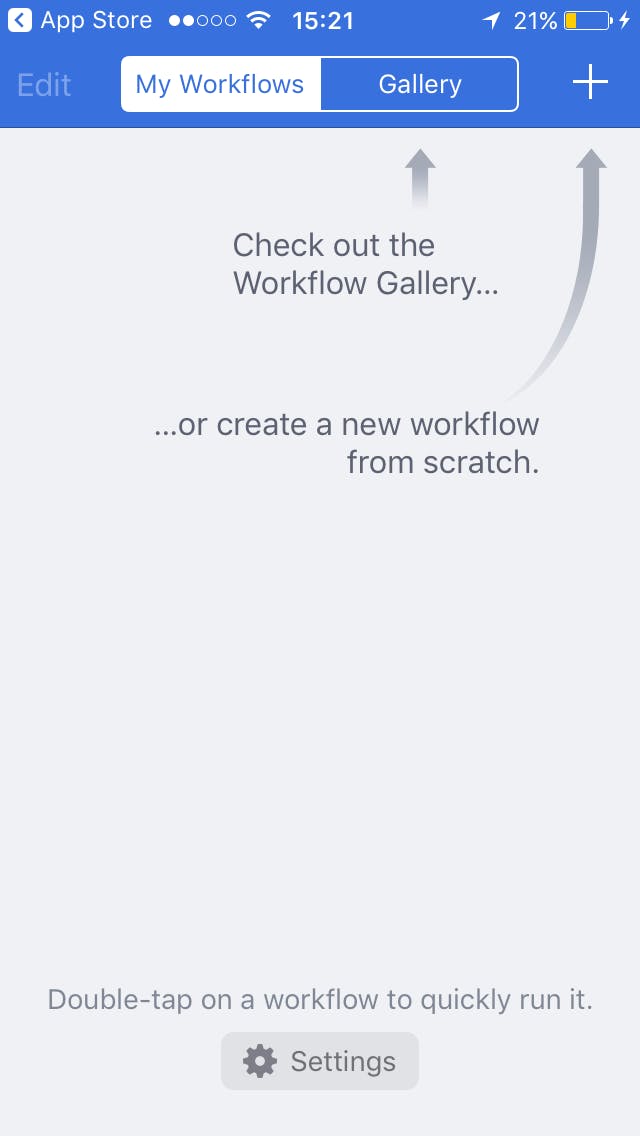
Task: Return to App Store via back link
Action: pos(80,20)
